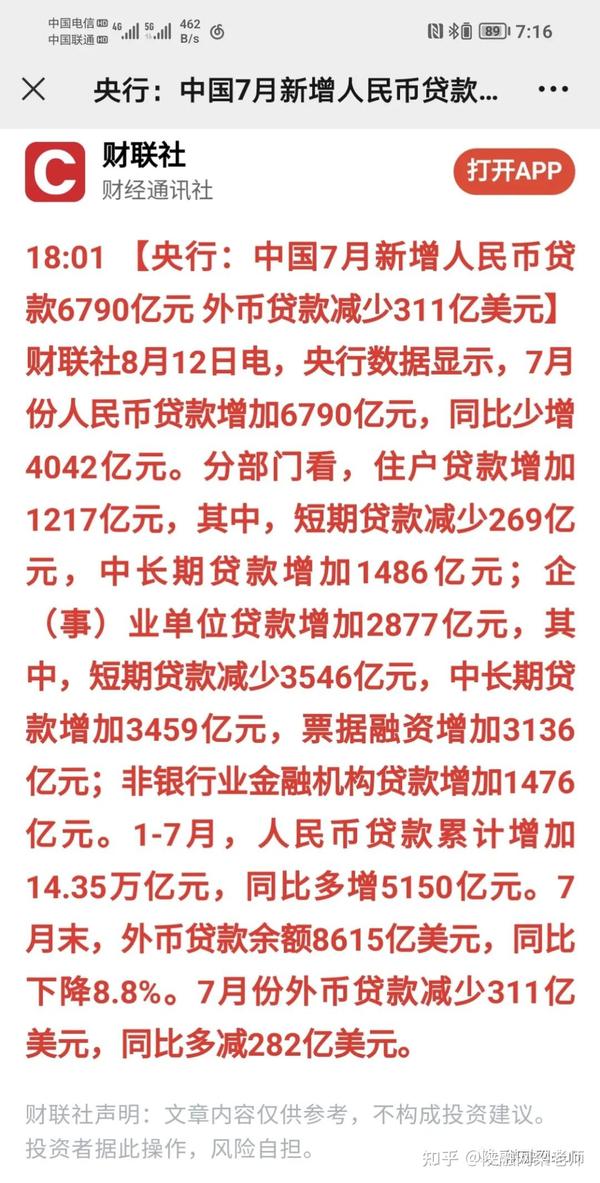Open the 财联社 publisher profile

[143, 156]
